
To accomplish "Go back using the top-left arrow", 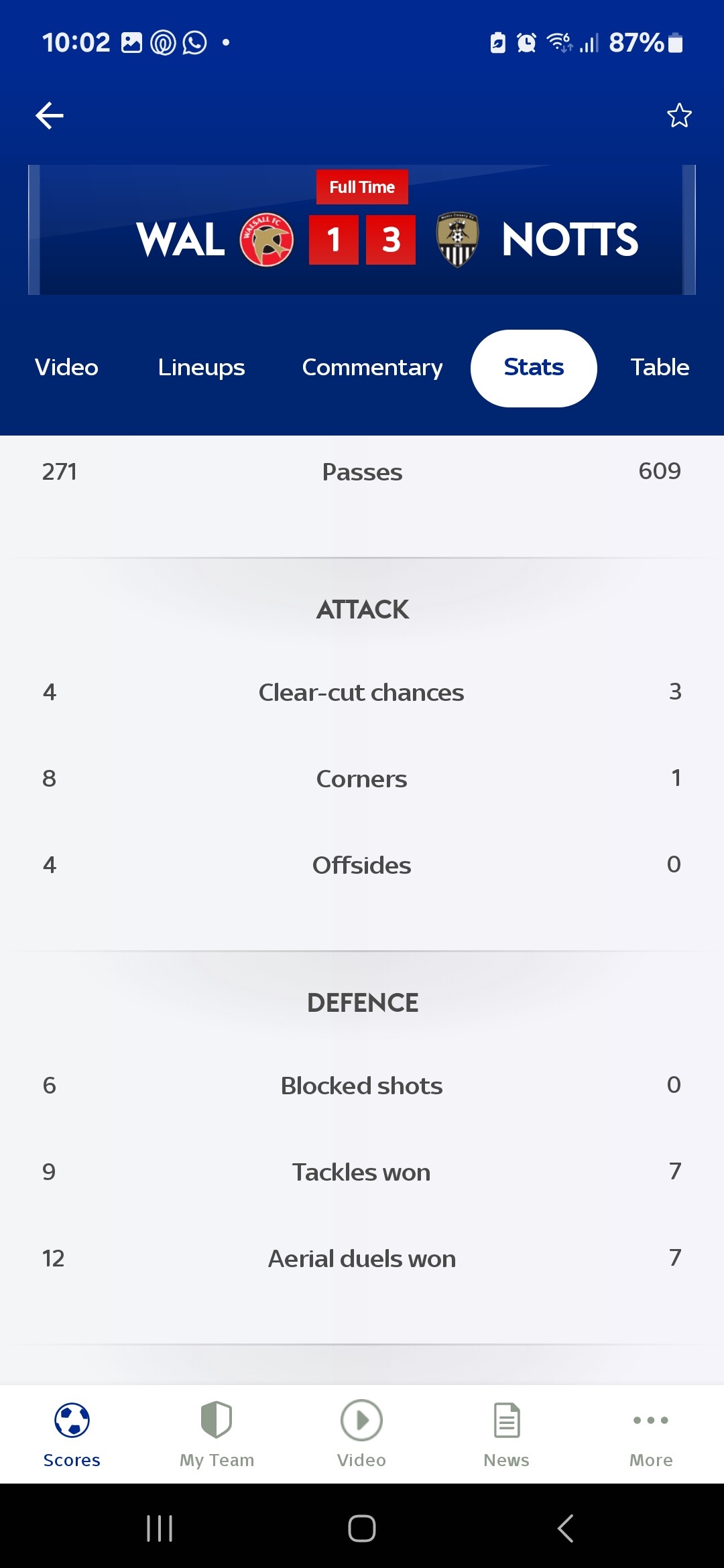I will pyautogui.click(x=50, y=115).
